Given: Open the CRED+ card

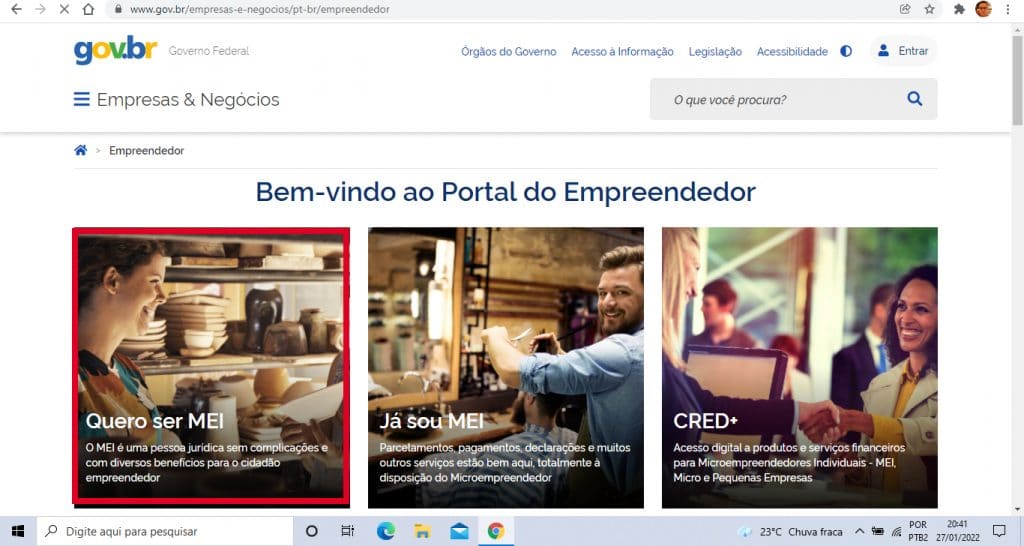Looking at the screenshot, I should 799,366.
